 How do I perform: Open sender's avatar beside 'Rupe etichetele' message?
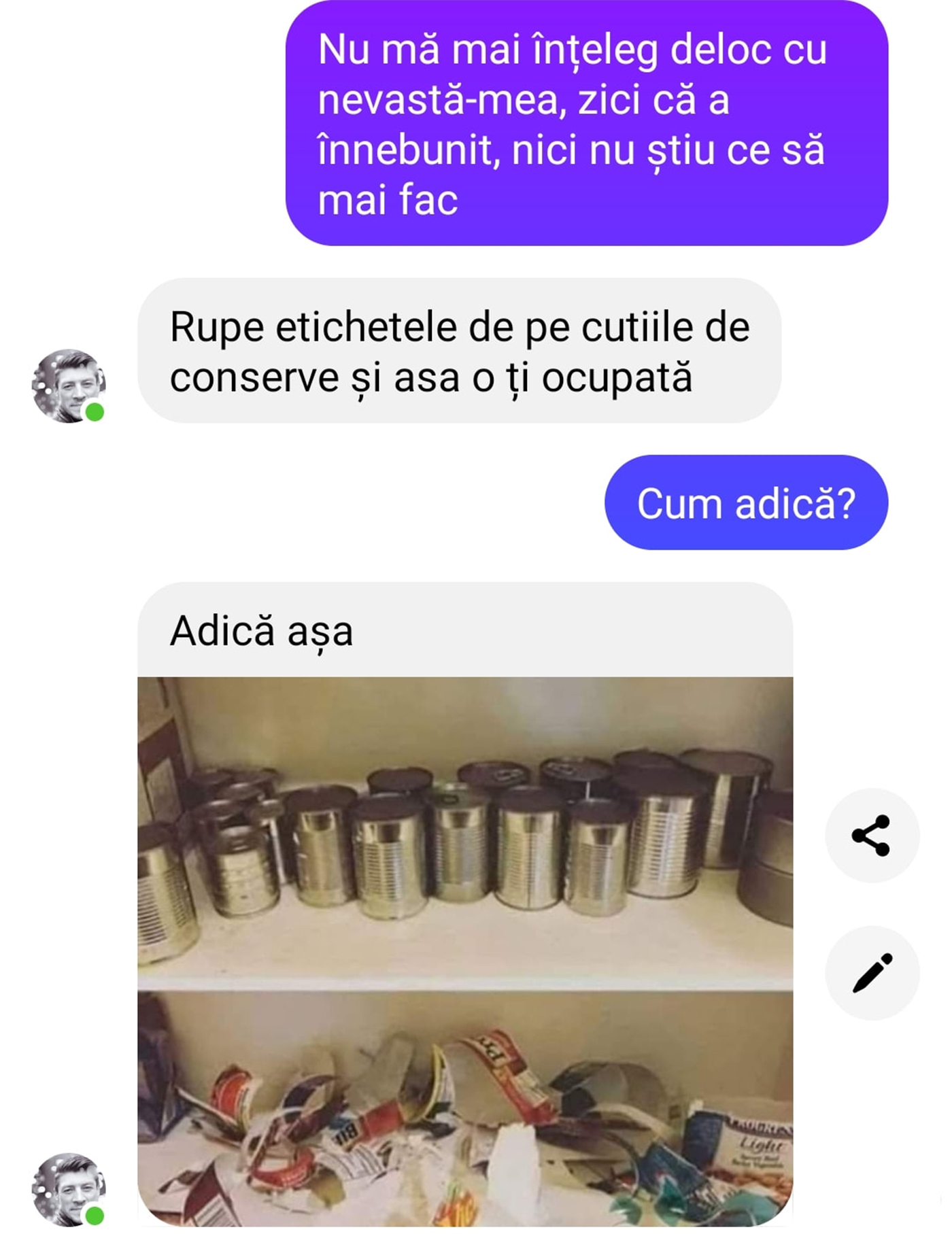69,385
